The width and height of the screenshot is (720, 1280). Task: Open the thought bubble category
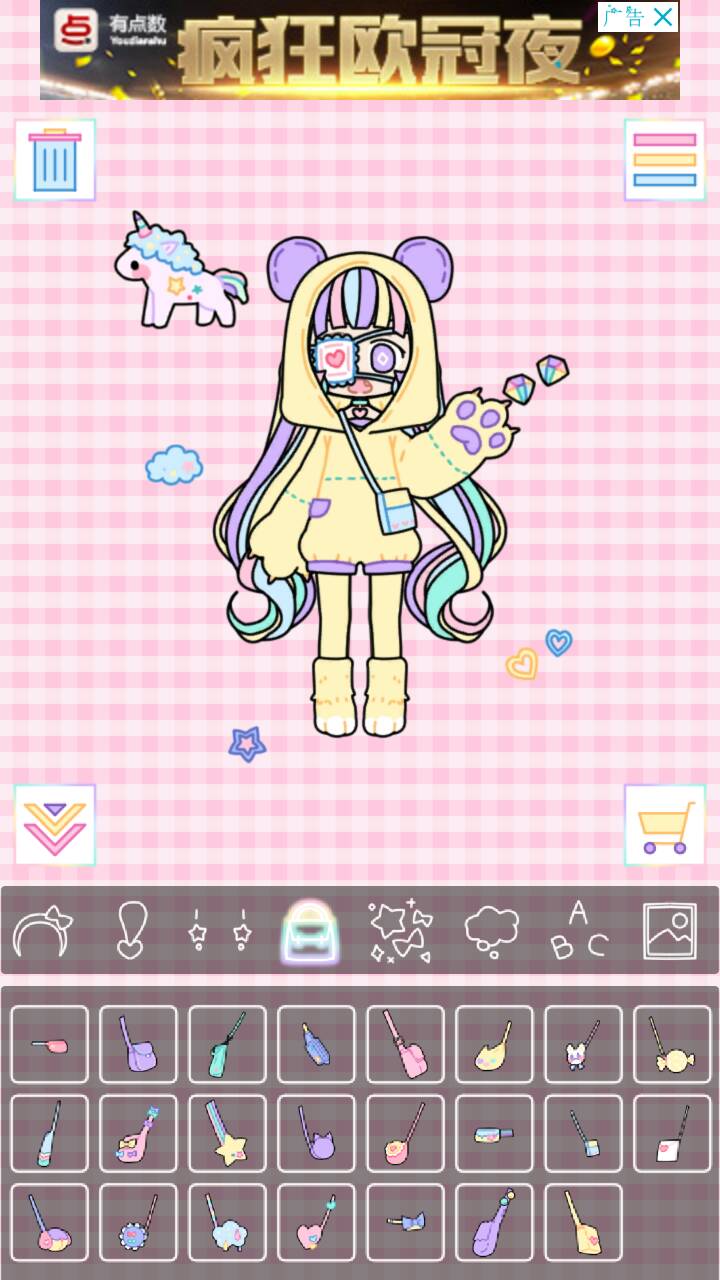[x=491, y=930]
